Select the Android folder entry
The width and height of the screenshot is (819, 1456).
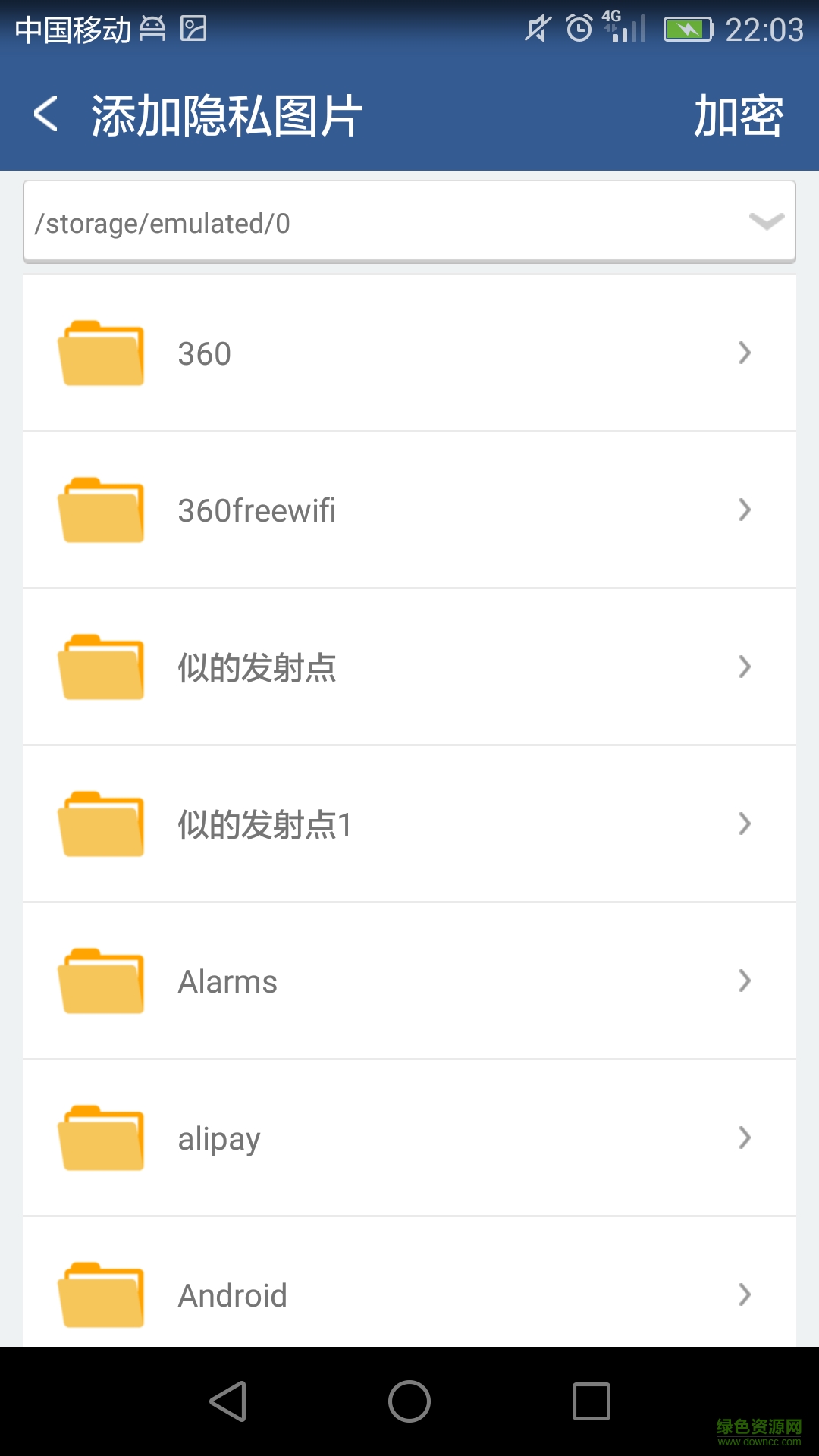[x=379, y=1294]
